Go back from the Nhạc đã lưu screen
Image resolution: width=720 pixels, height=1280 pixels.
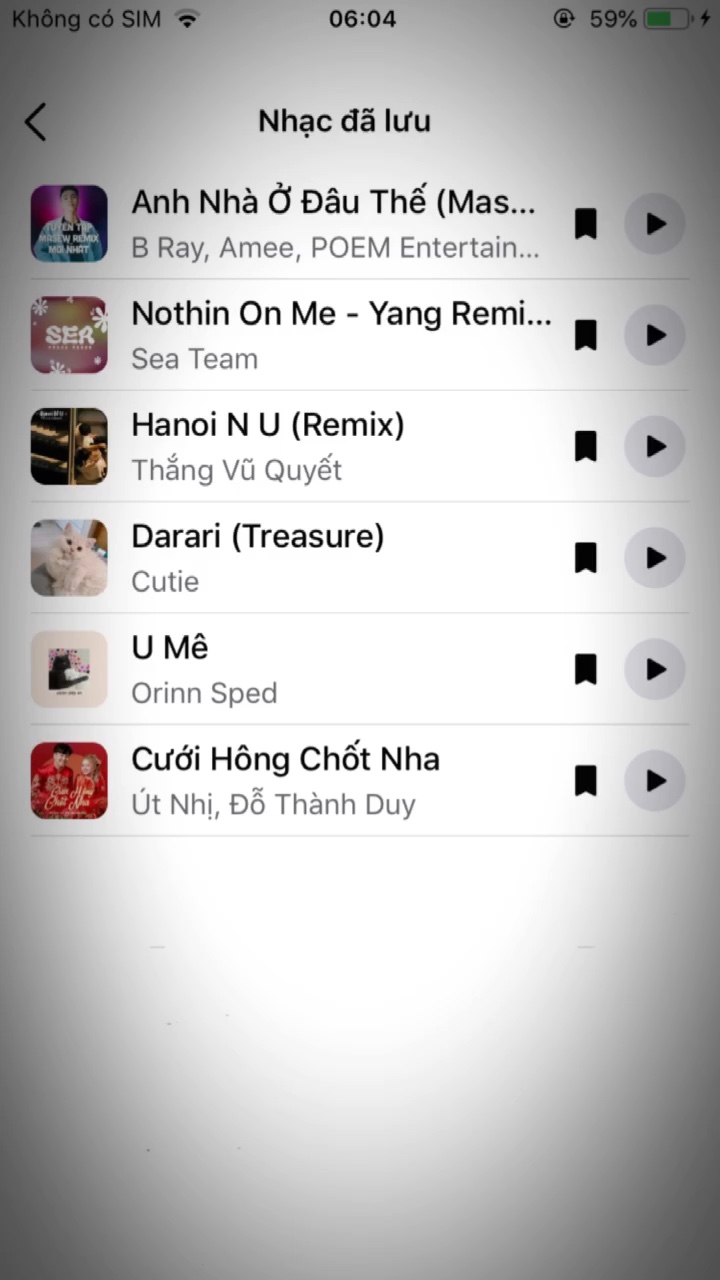click(x=36, y=122)
